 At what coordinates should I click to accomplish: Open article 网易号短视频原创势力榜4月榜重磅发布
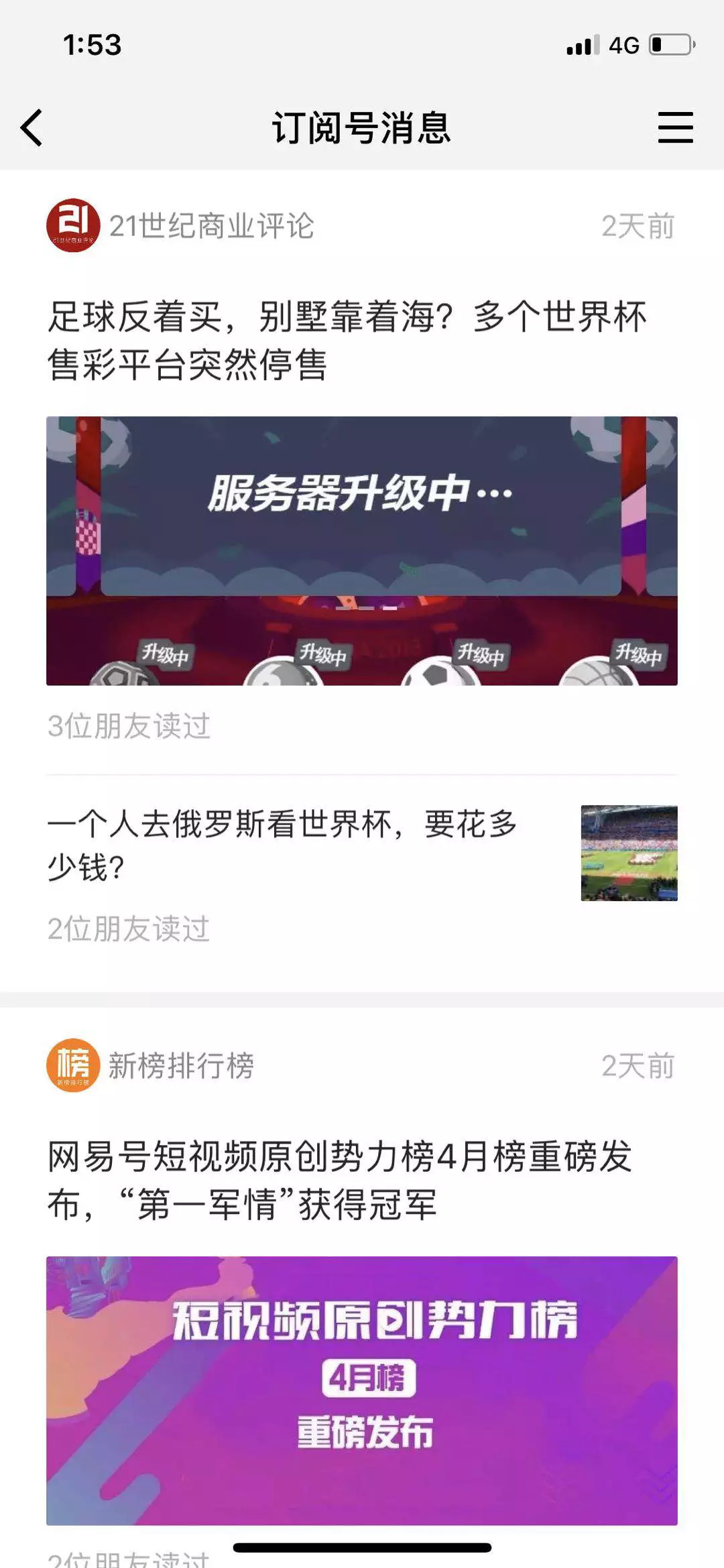pos(339,1180)
